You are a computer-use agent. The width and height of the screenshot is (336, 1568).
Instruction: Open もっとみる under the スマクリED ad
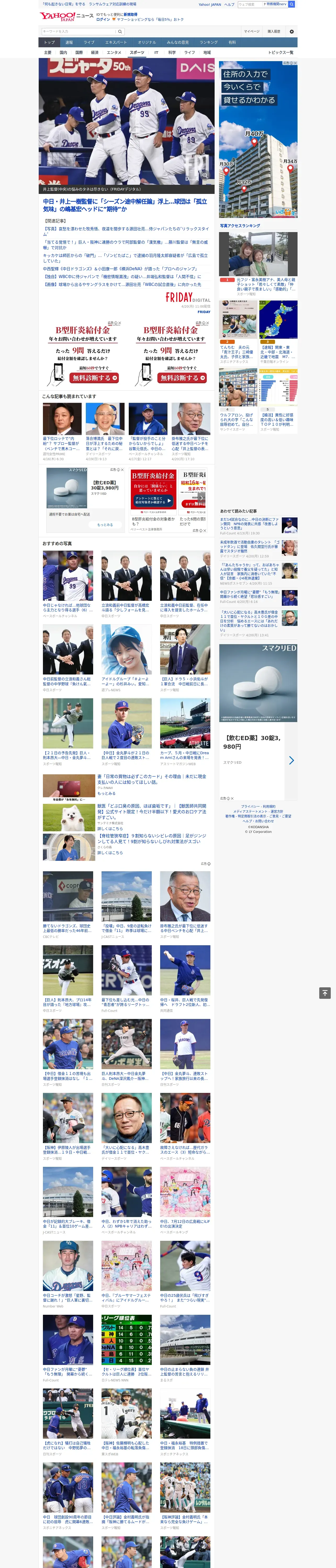tap(105, 525)
